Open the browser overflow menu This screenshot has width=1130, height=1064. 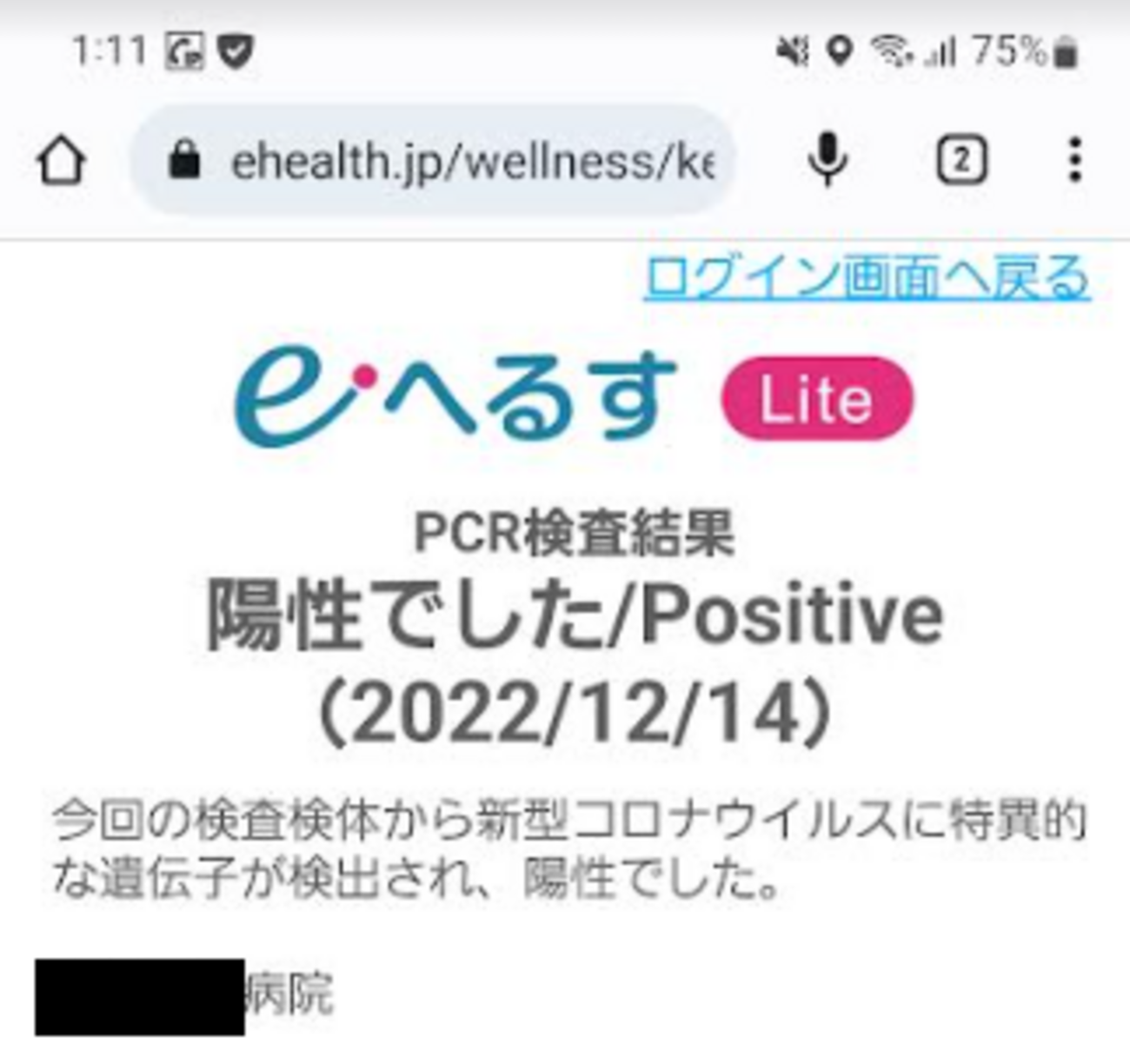click(1075, 161)
